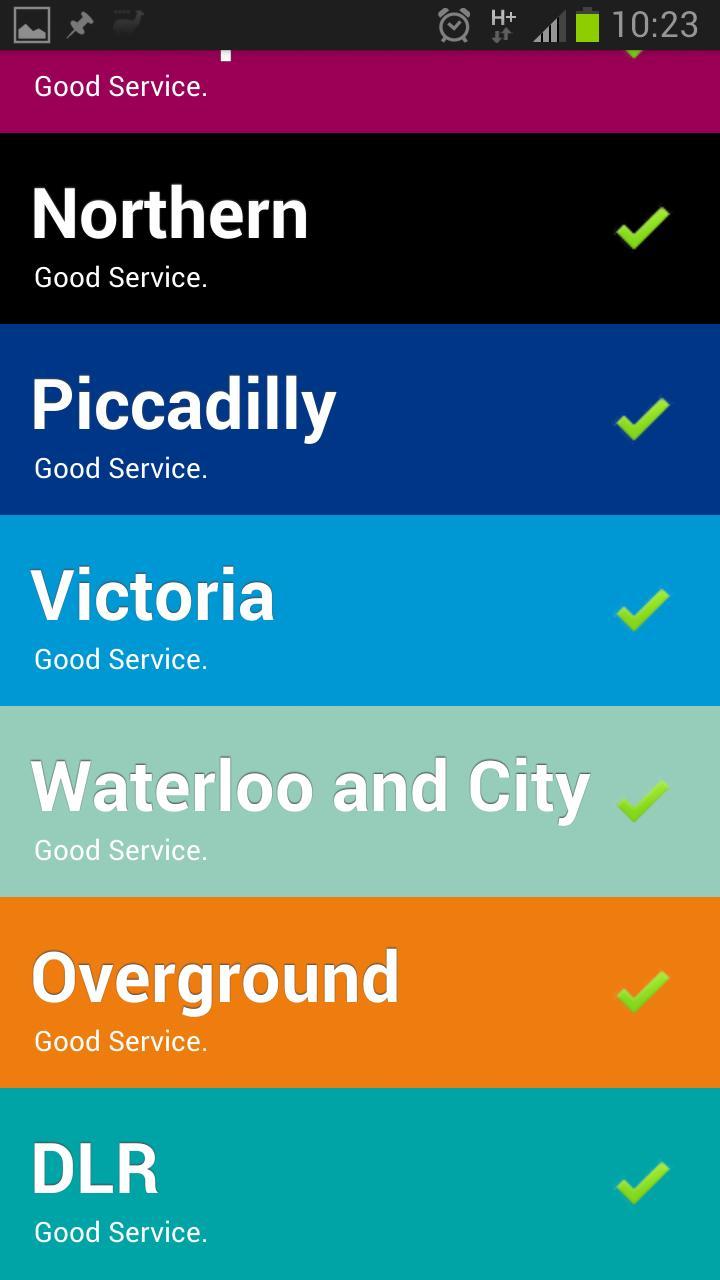The width and height of the screenshot is (720, 1280).
Task: View Victoria line service details
Action: [360, 611]
